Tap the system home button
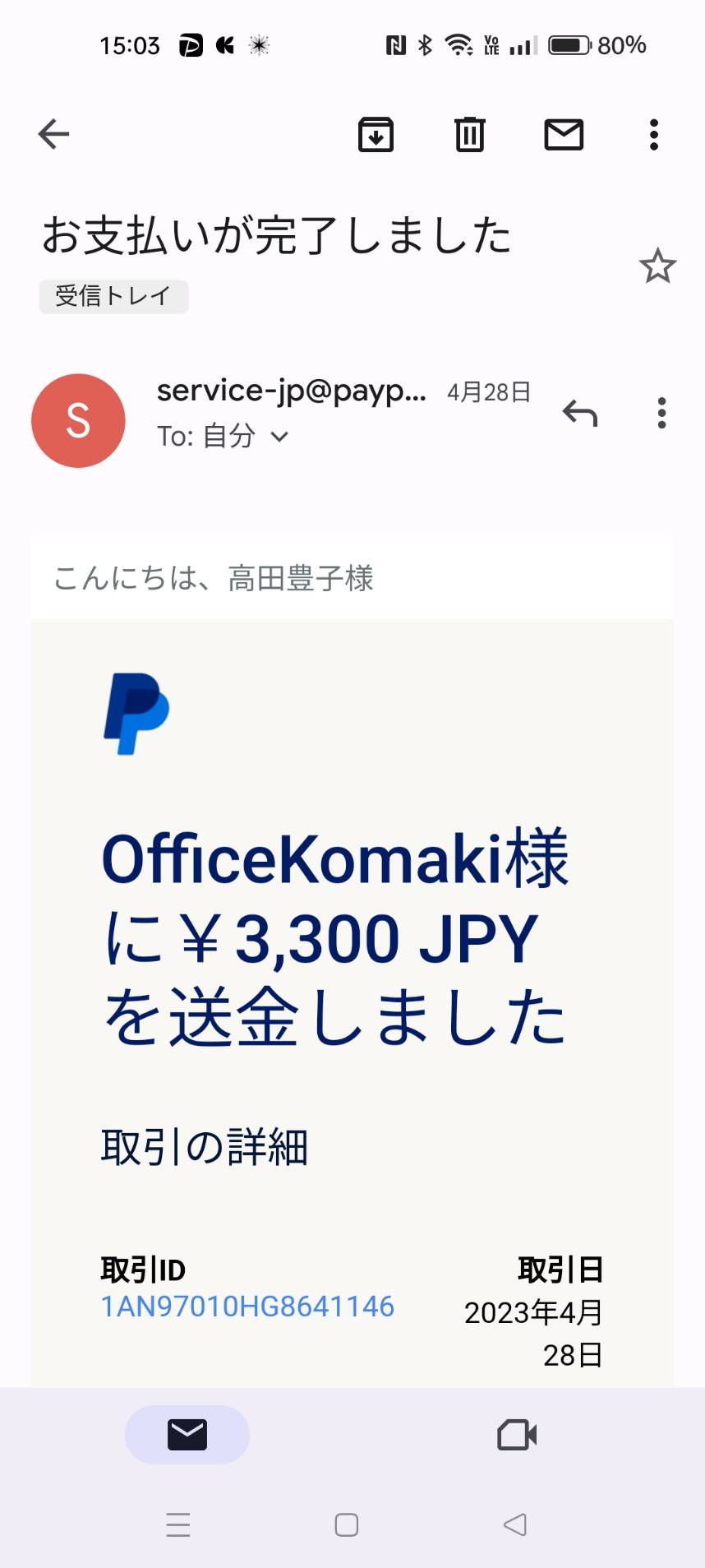This screenshot has height=1568, width=705. [347, 1525]
